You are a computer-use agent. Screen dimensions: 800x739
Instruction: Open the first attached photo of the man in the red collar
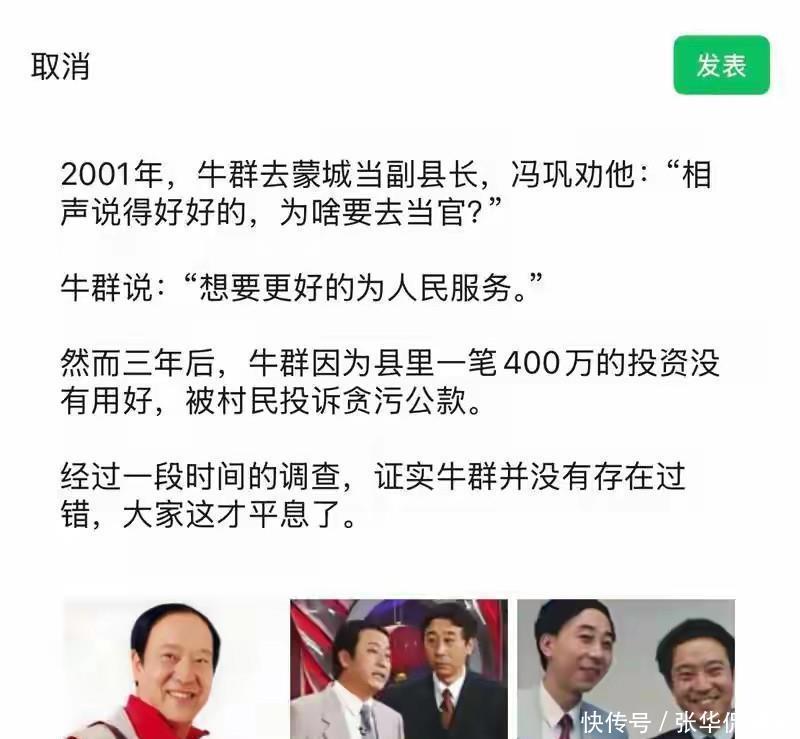(171, 668)
